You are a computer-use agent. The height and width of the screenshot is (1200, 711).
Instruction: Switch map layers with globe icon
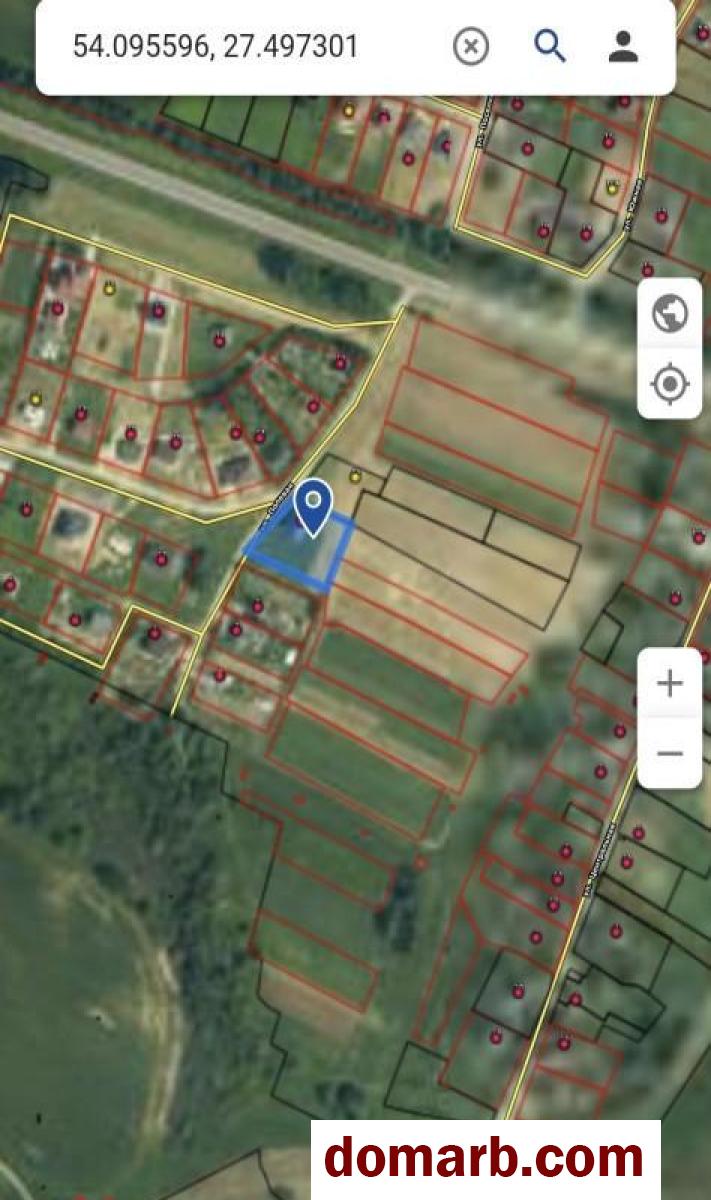click(x=670, y=314)
